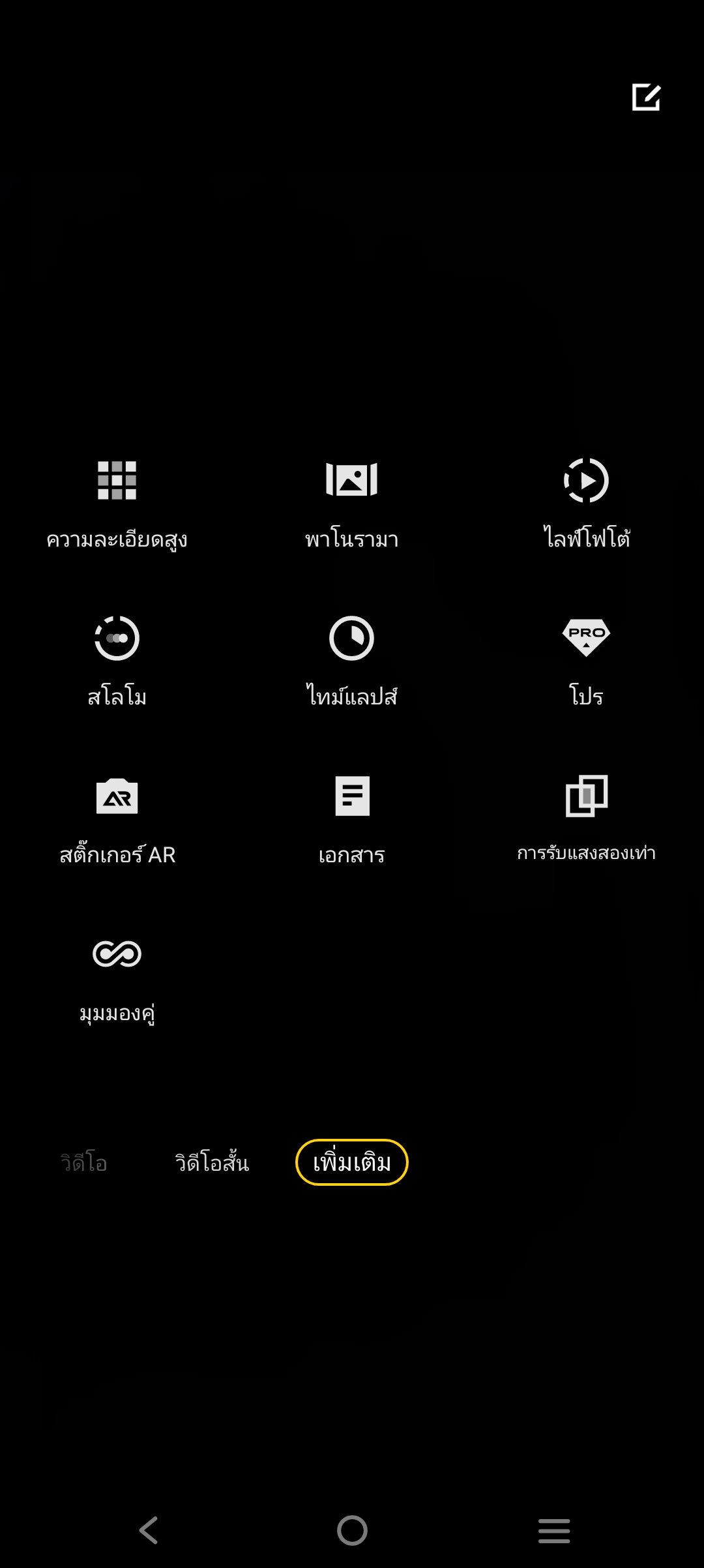This screenshot has height=1568, width=704.
Task: Tap the edit modes icon
Action: [x=646, y=97]
